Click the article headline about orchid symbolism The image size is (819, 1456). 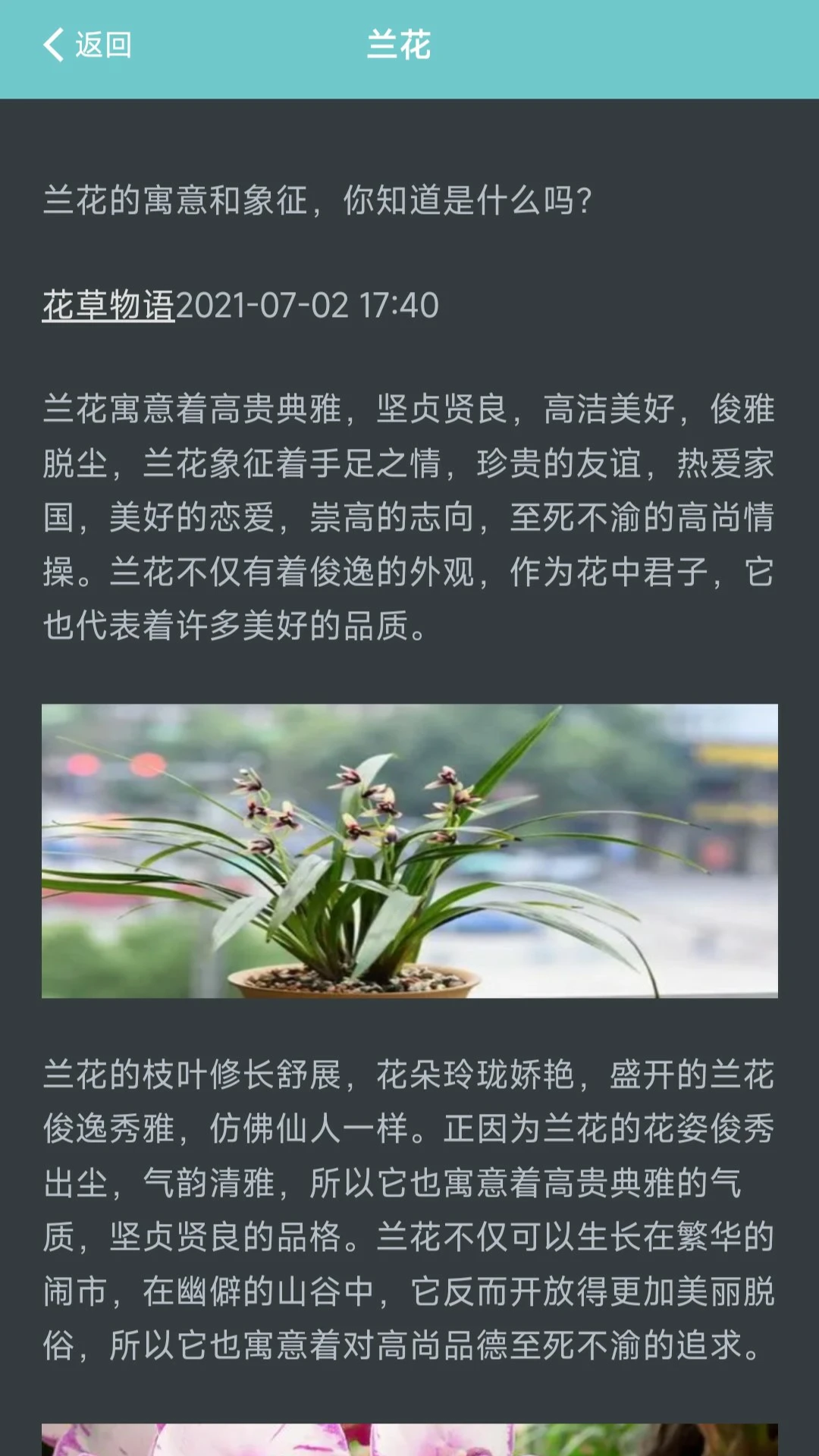318,199
